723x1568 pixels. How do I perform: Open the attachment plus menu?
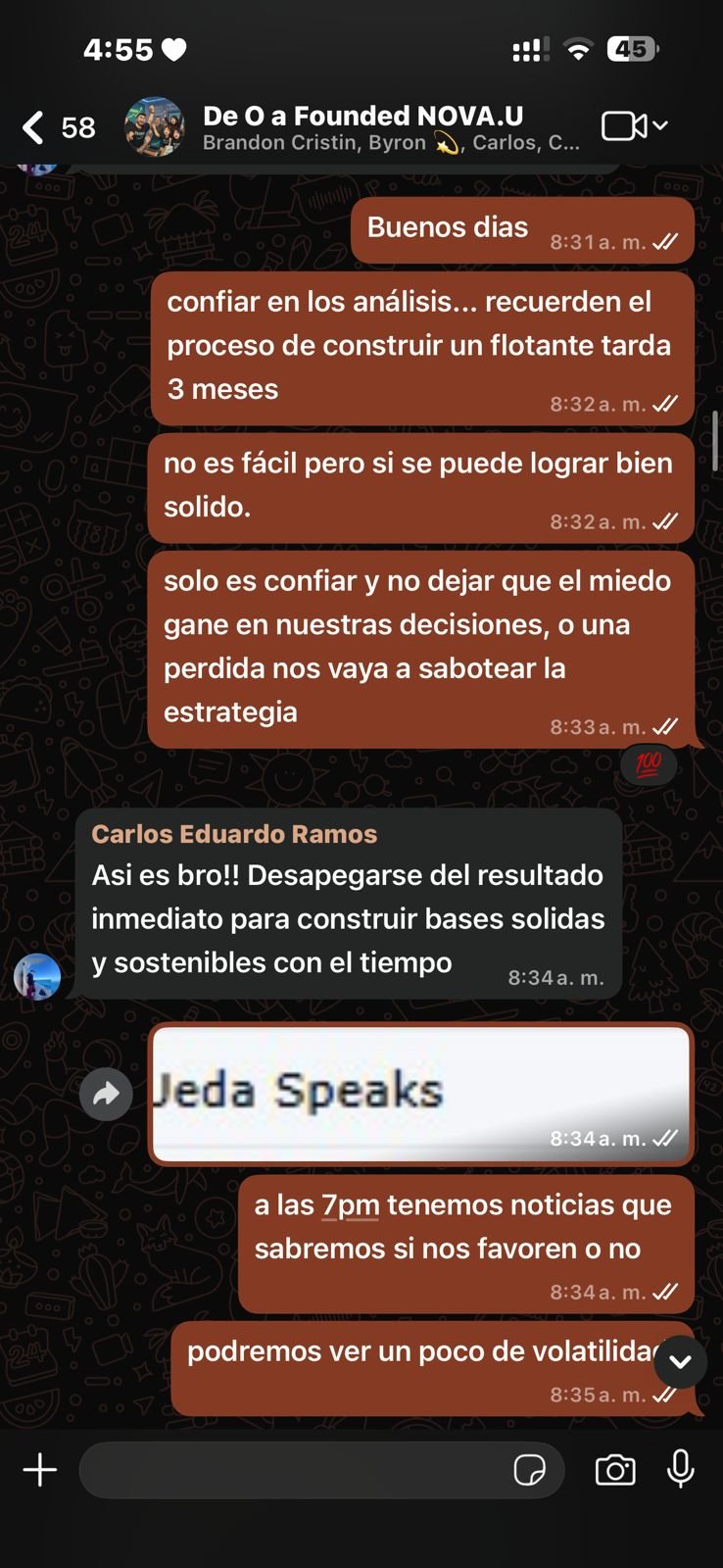(x=40, y=1470)
